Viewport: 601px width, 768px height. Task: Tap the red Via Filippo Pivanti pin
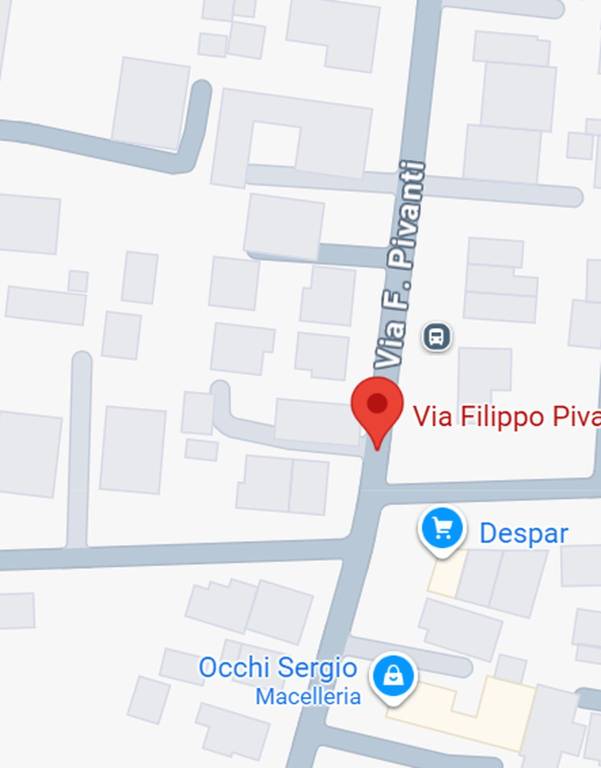377,408
